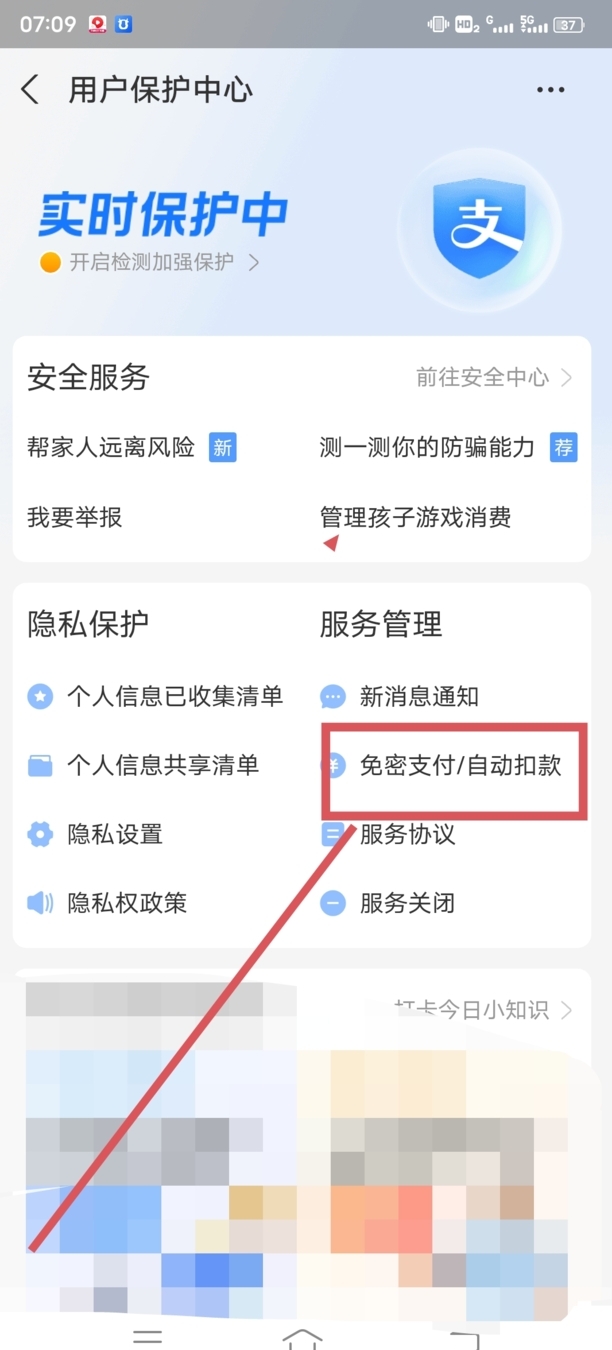Open 帮家人远离风险
The height and width of the screenshot is (1350, 612).
coord(111,447)
